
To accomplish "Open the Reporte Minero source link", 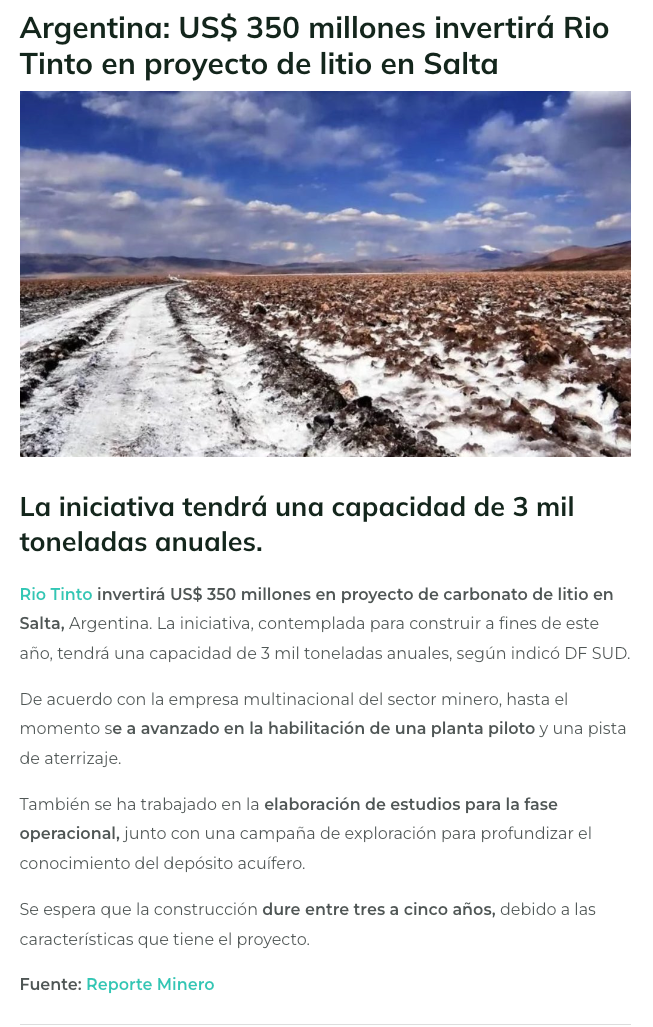I will pyautogui.click(x=150, y=984).
